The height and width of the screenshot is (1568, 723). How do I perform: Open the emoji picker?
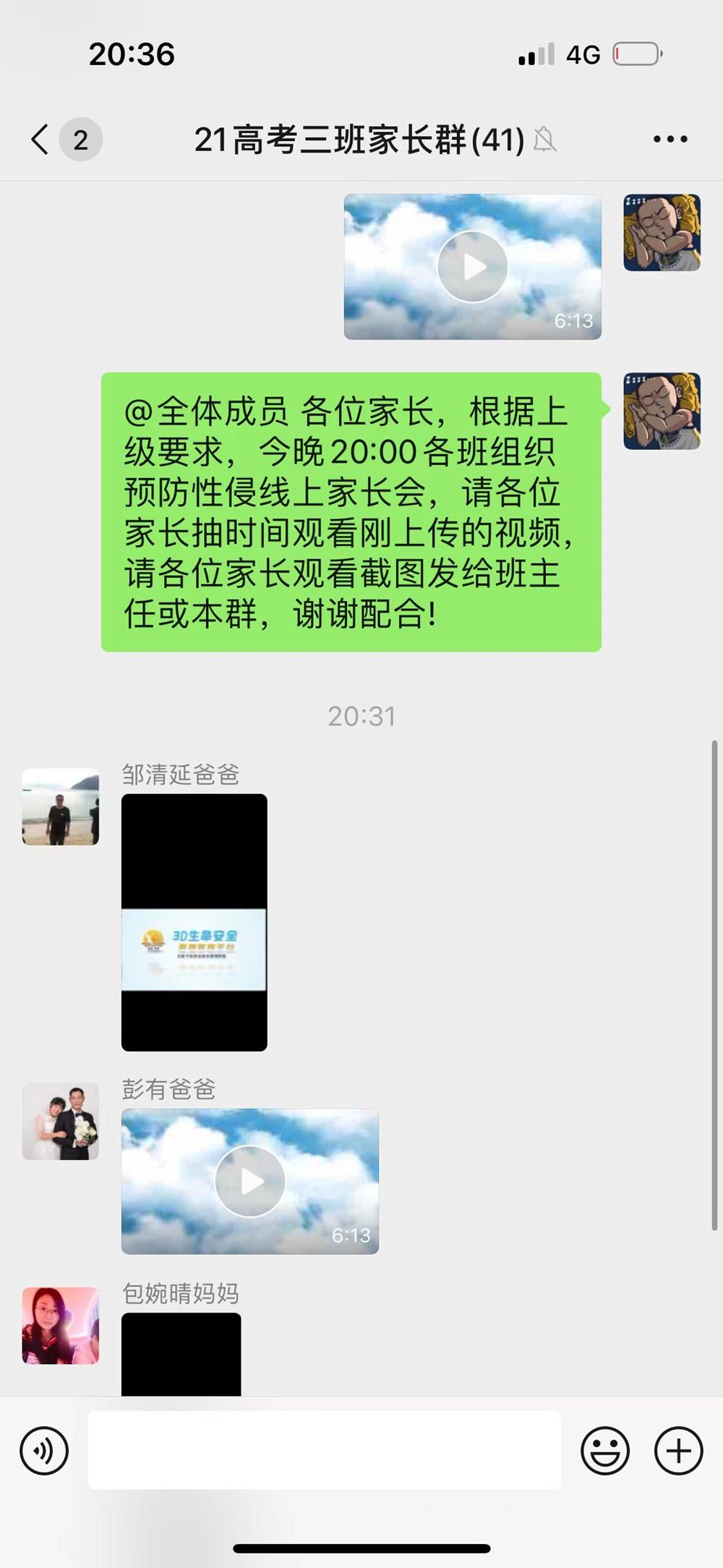click(605, 1450)
